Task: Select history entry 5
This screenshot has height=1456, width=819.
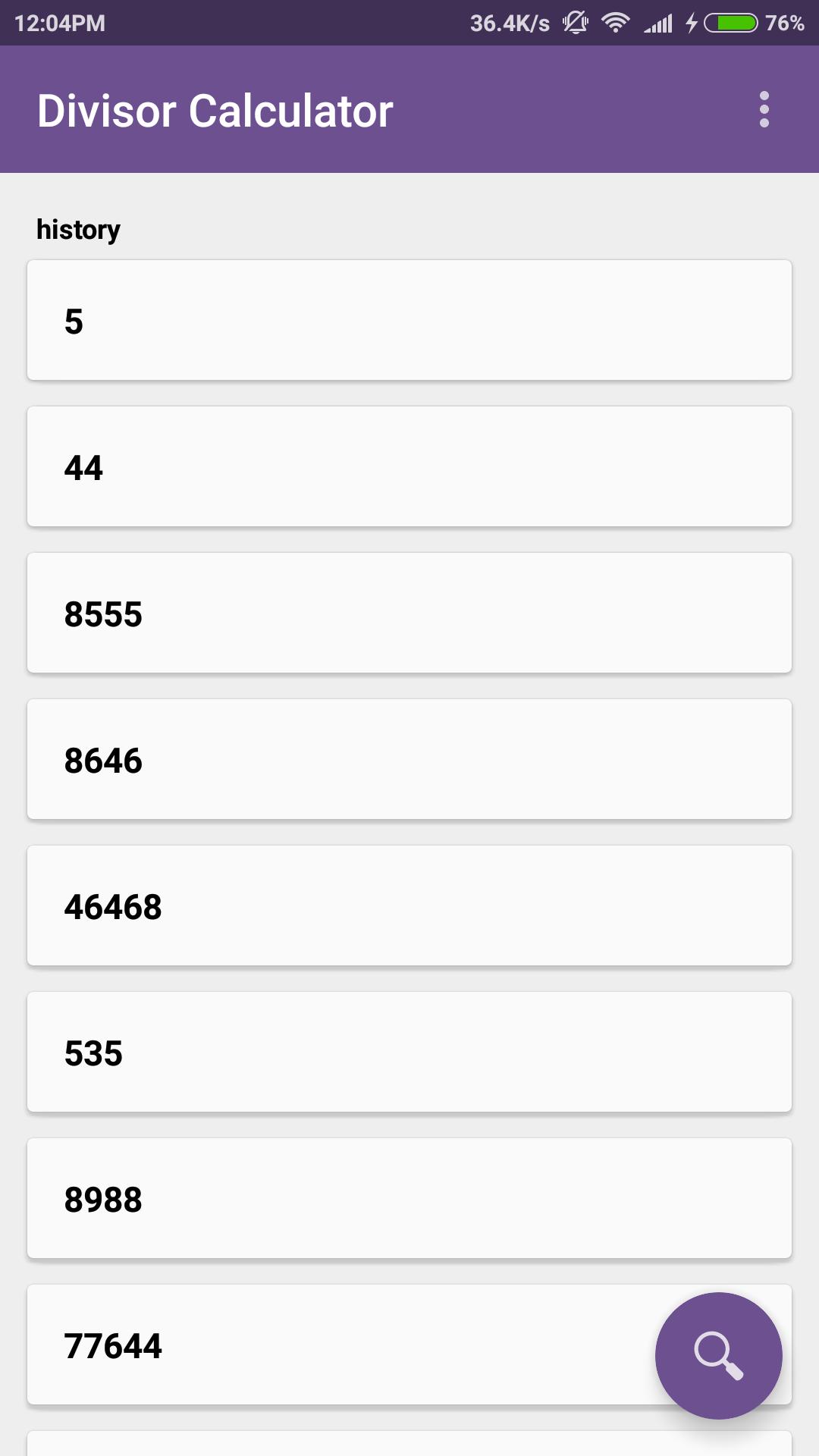Action: point(409,319)
